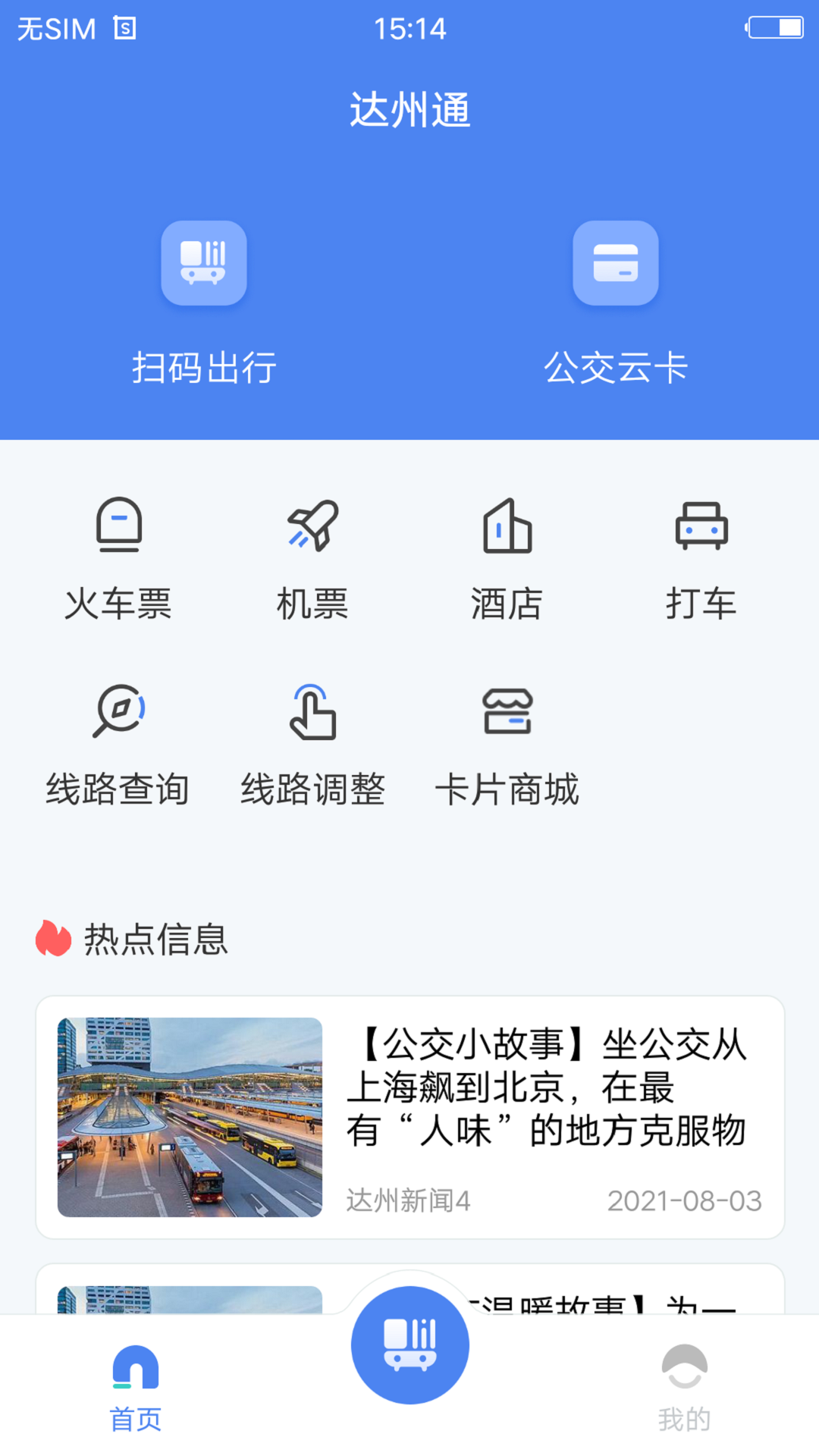
Task: Open the 线路调整 route adjustment icon
Action: (x=313, y=713)
